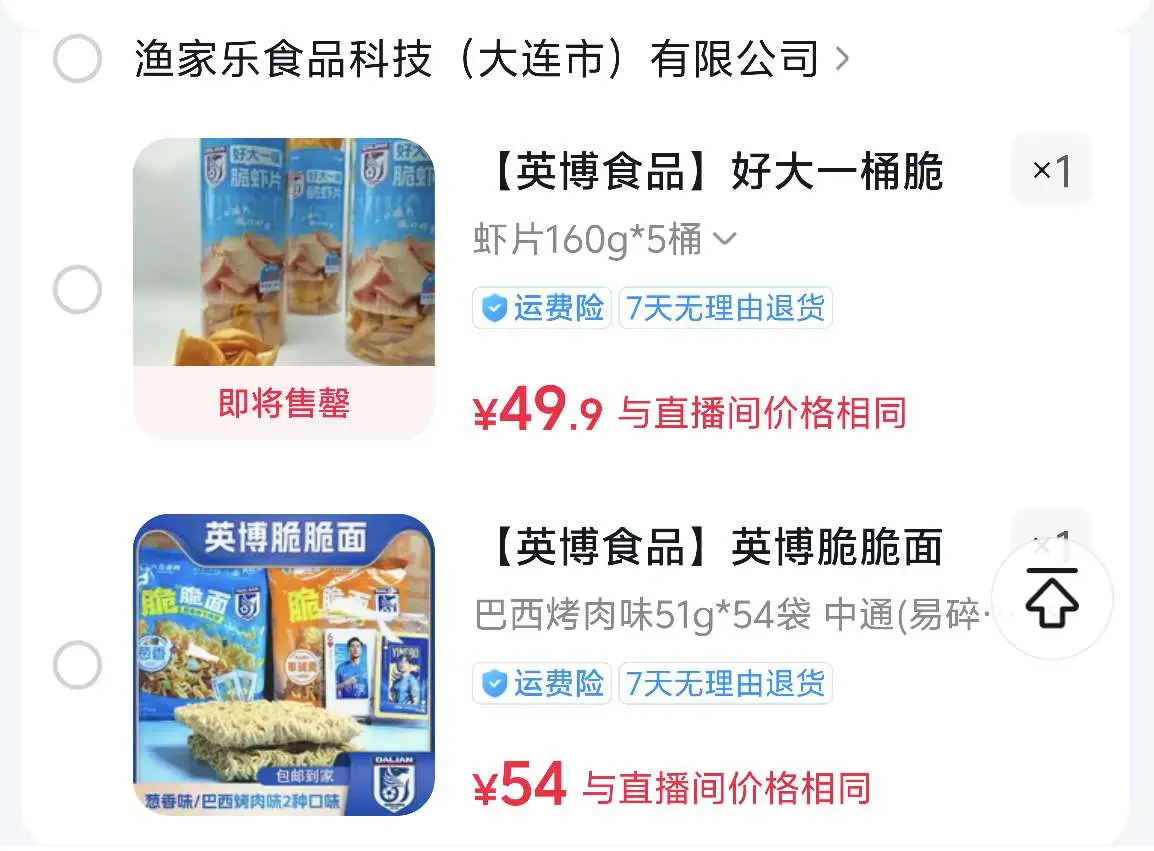Viewport: 1154px width, 851px height.
Task: Open the 【英博食品】英博脆脆面 product title
Action: (714, 547)
